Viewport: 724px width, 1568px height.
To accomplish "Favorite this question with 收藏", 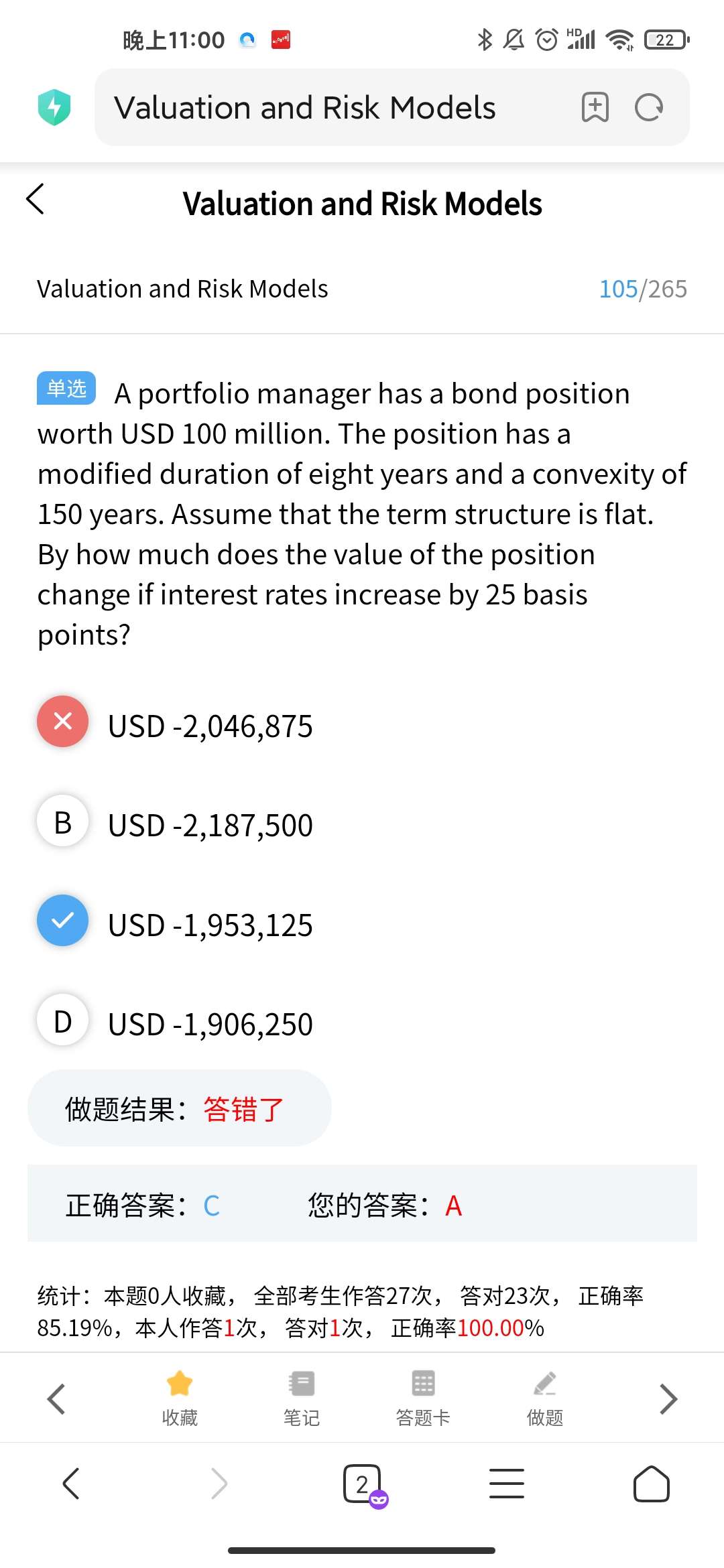I will (x=180, y=1398).
